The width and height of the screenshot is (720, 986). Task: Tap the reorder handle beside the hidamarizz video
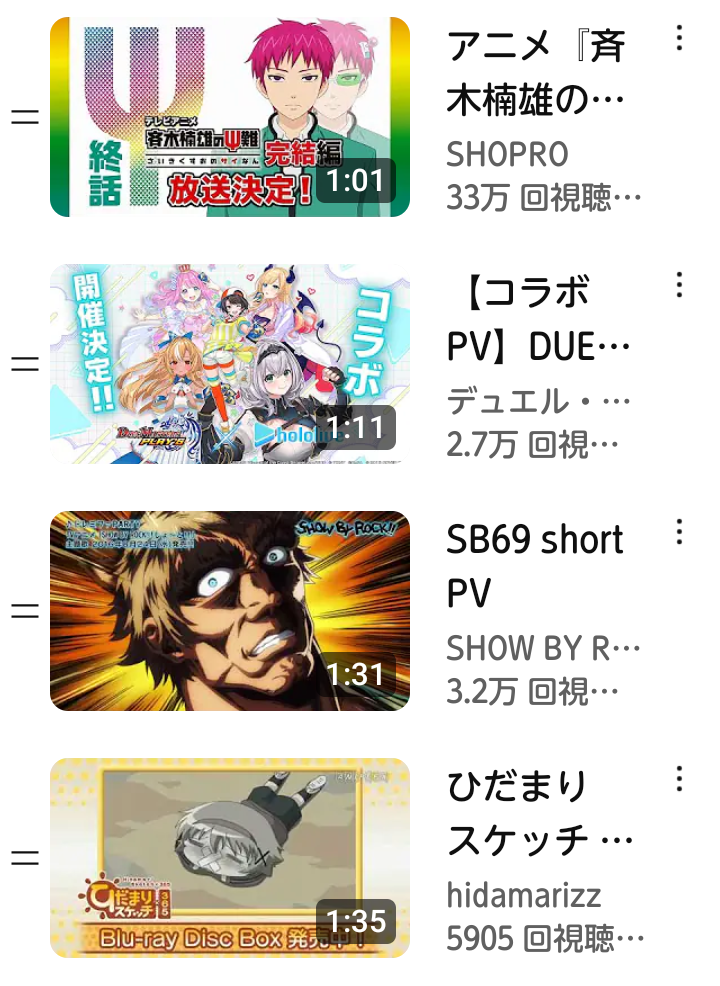coord(24,858)
